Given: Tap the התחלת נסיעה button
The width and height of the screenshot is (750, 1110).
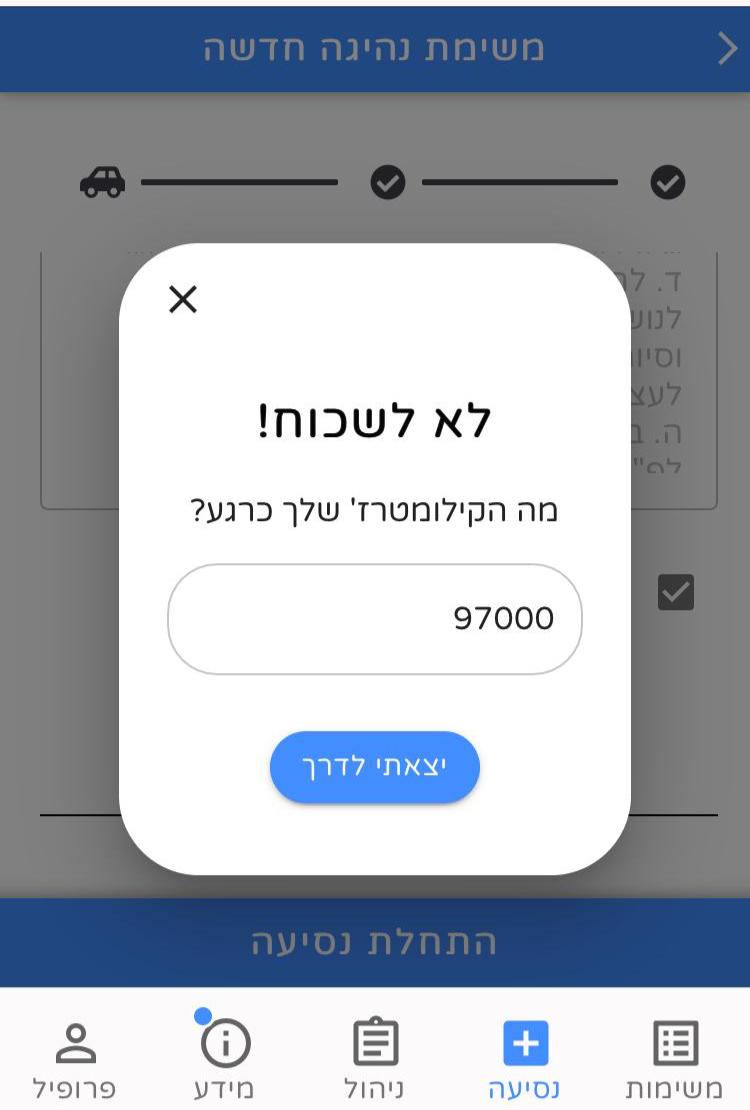Looking at the screenshot, I should pos(374,942).
